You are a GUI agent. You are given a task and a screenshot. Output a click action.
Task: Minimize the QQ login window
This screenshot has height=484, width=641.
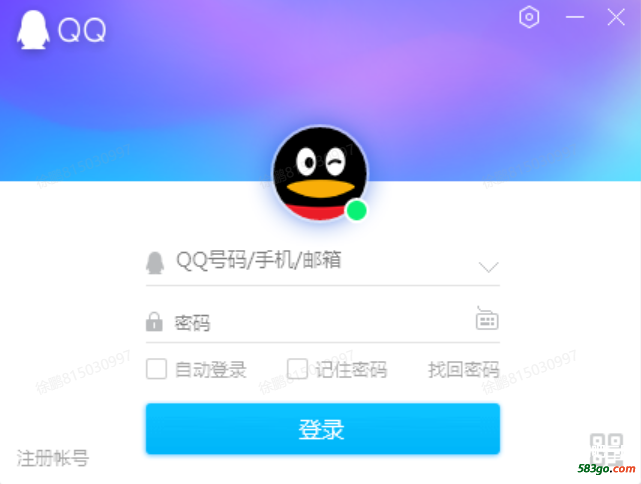point(574,17)
